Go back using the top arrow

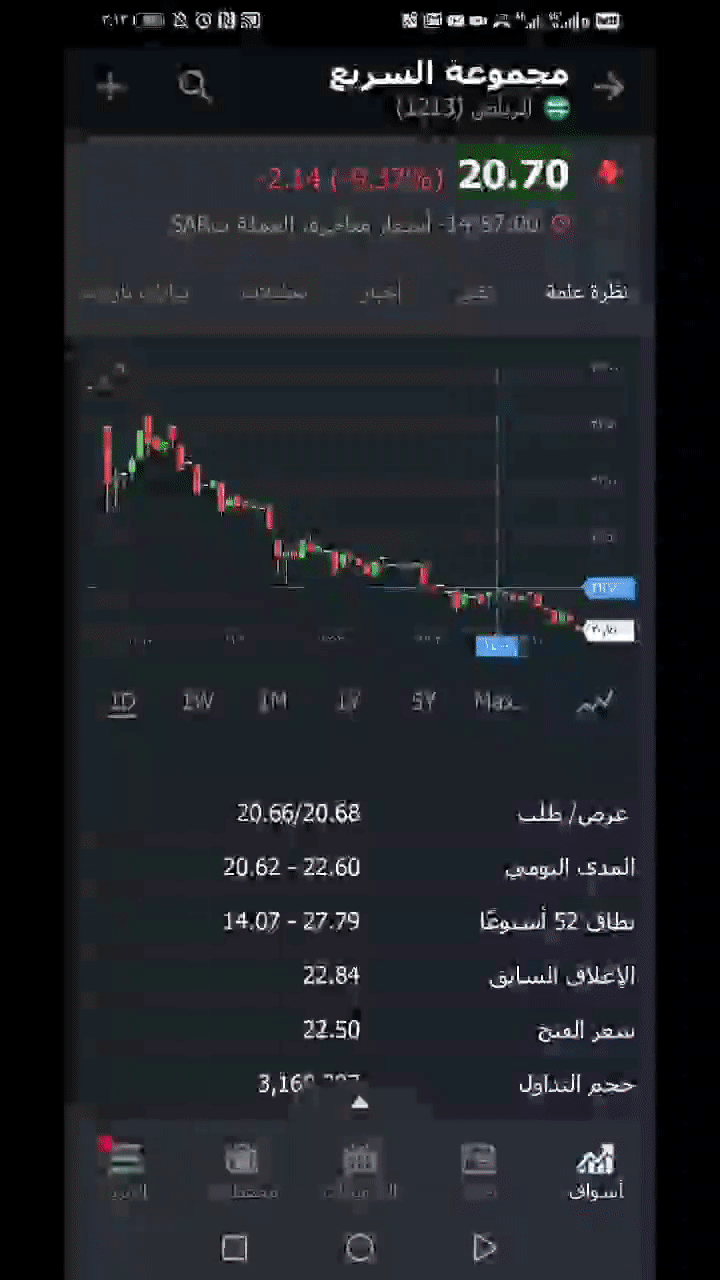609,87
